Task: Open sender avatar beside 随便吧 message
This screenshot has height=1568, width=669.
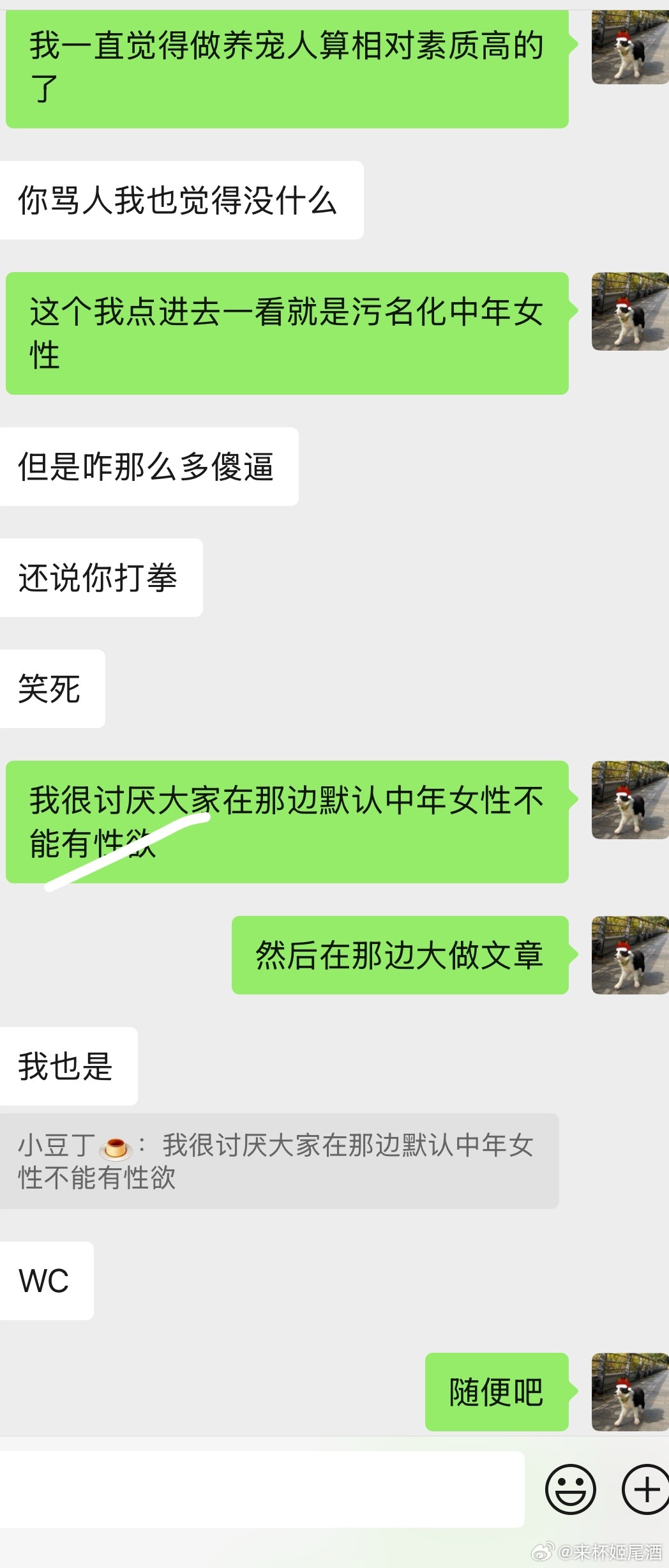Action: coord(629,1391)
